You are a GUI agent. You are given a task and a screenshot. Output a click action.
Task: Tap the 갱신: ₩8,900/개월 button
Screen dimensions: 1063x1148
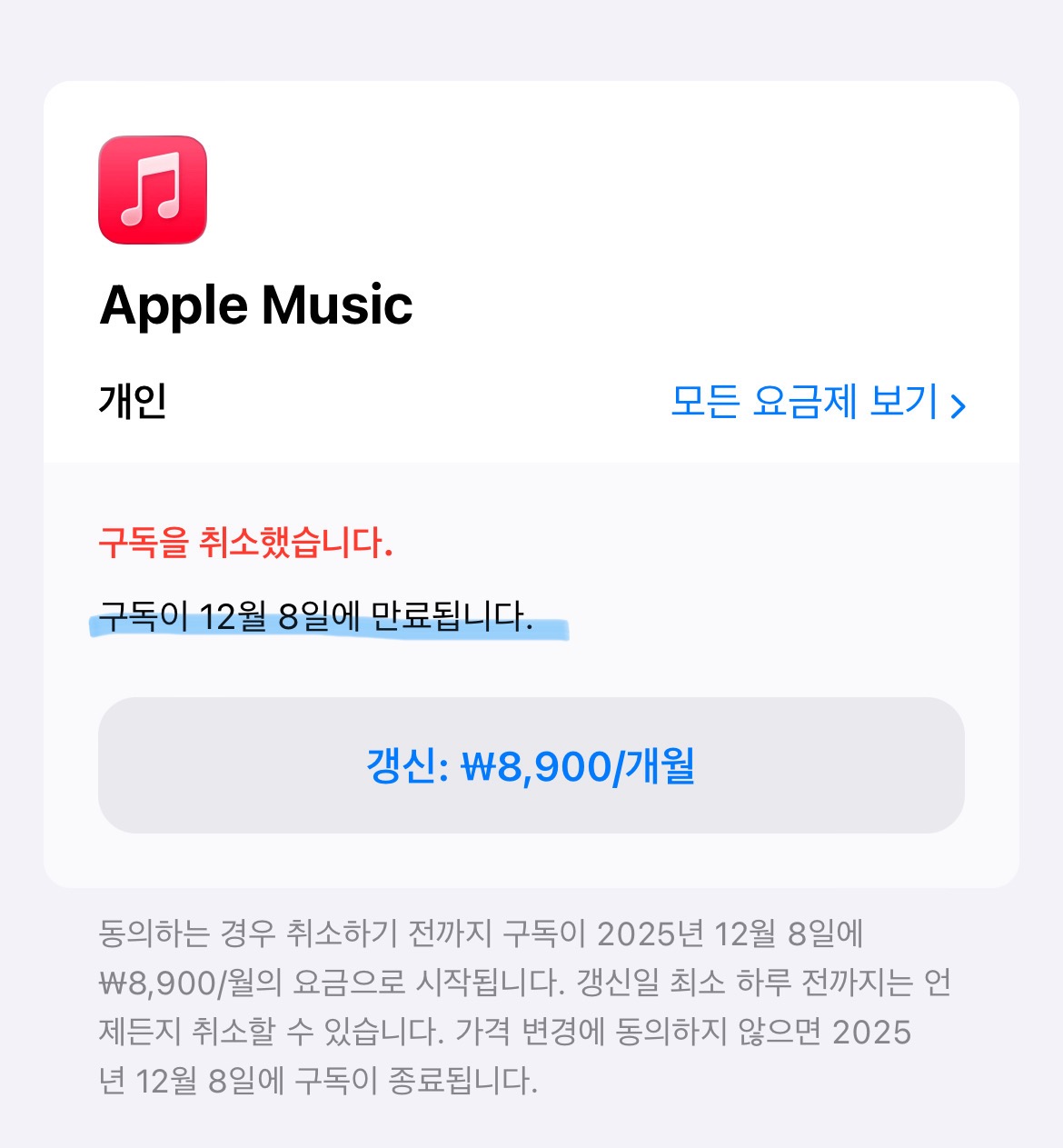531,765
